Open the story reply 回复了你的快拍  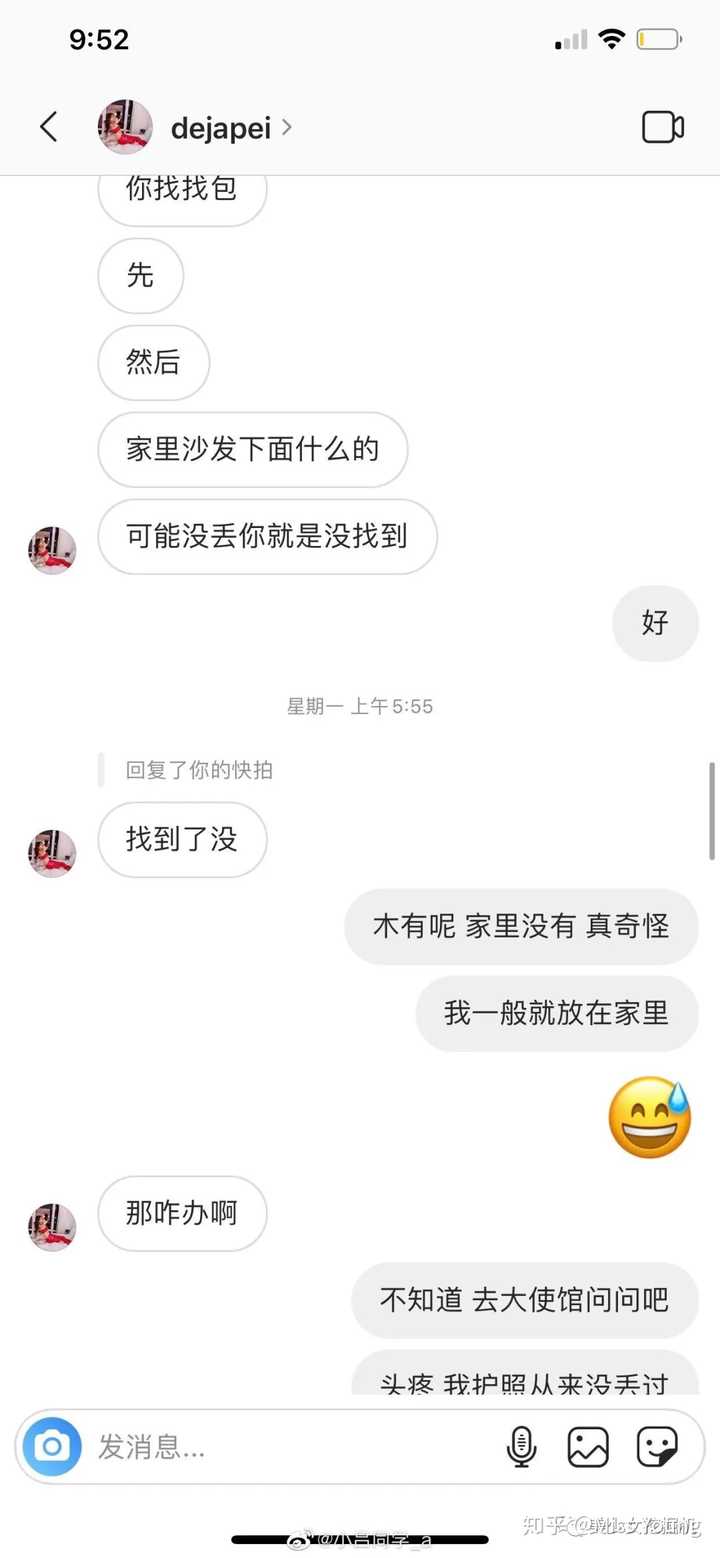pos(199,770)
